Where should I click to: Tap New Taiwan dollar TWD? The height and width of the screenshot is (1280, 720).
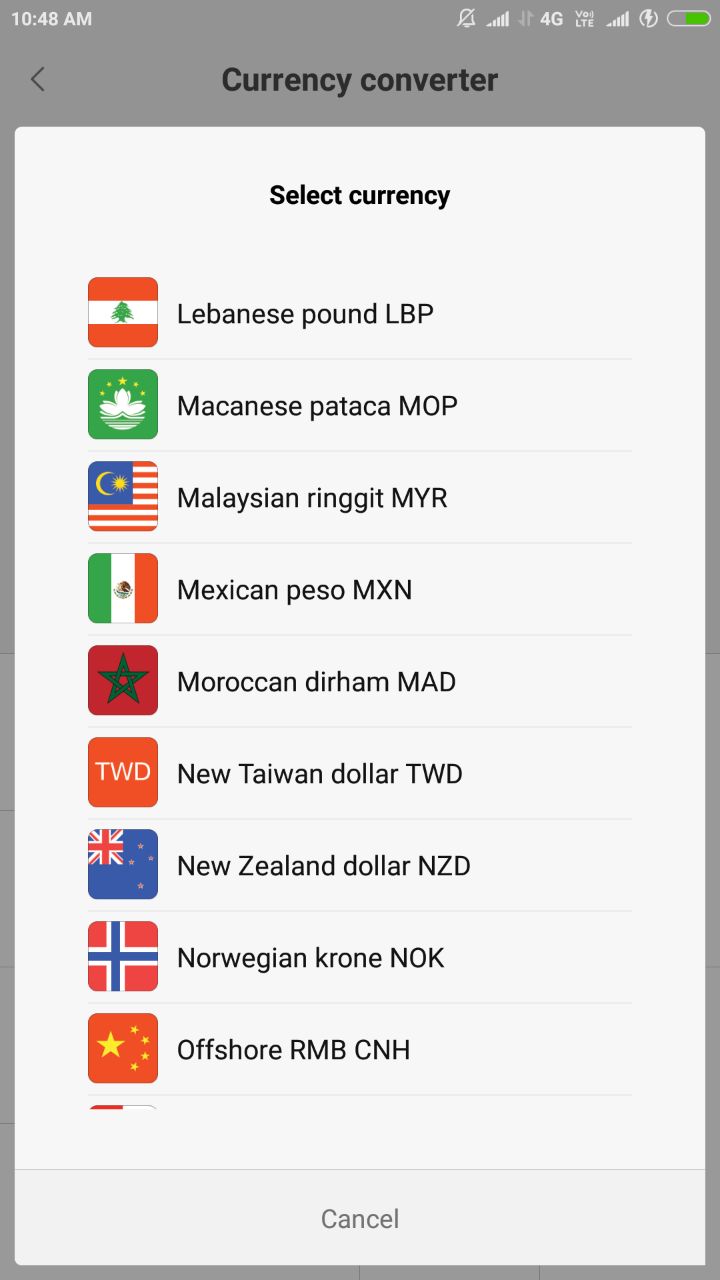point(319,774)
